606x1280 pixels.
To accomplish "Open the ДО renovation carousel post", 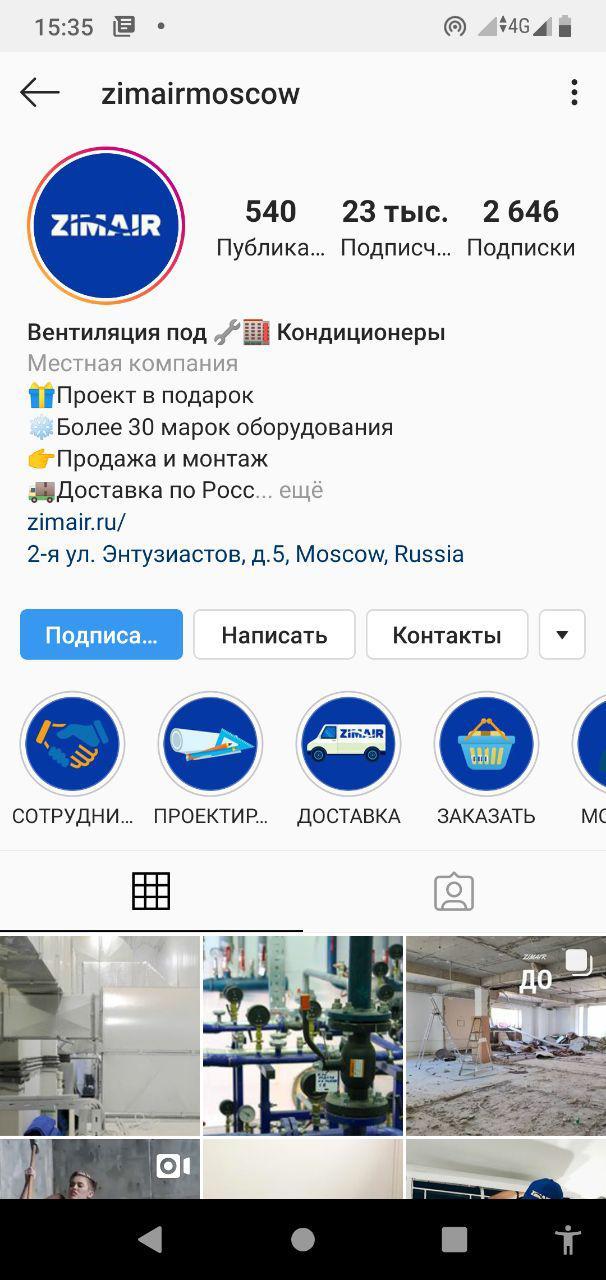I will coord(505,1035).
